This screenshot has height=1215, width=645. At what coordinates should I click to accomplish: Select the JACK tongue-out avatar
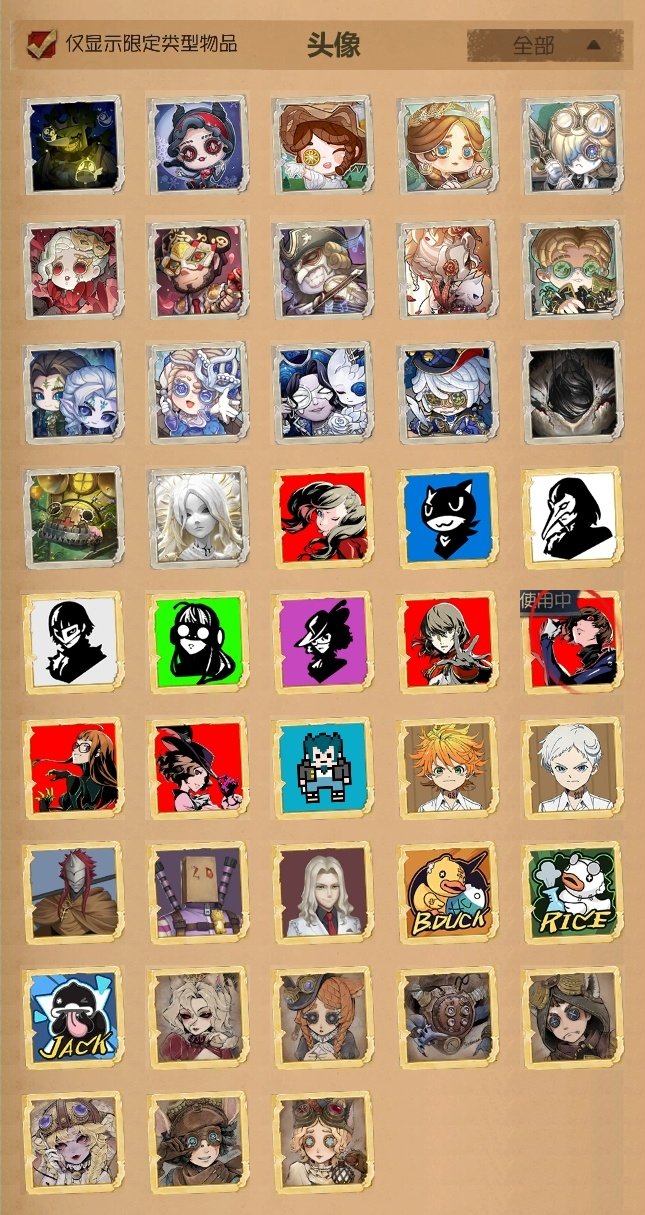pyautogui.click(x=72, y=1017)
